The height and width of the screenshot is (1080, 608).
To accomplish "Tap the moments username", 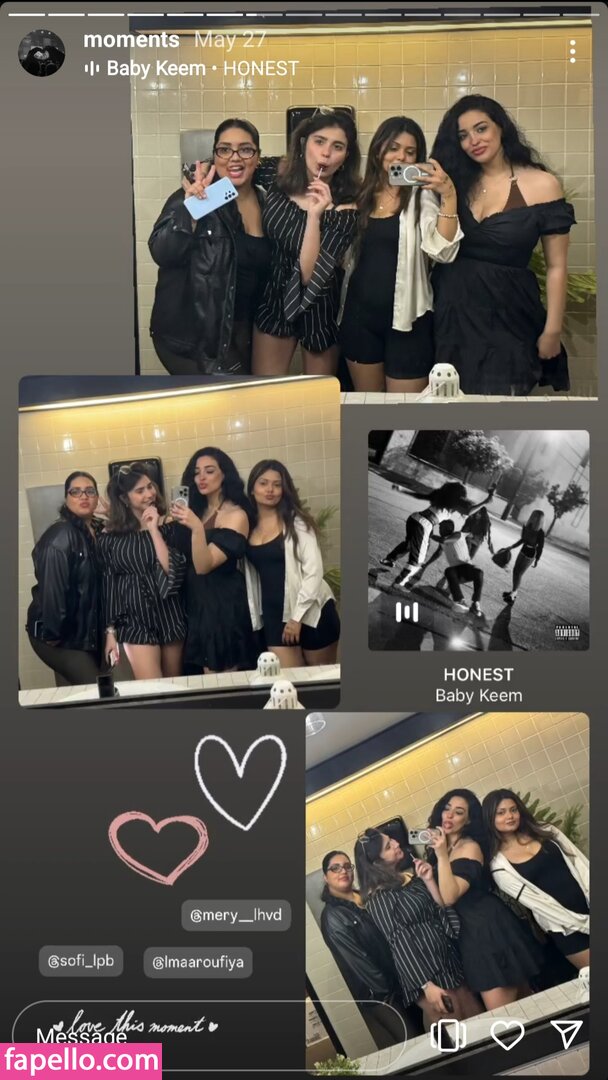I will [x=131, y=40].
